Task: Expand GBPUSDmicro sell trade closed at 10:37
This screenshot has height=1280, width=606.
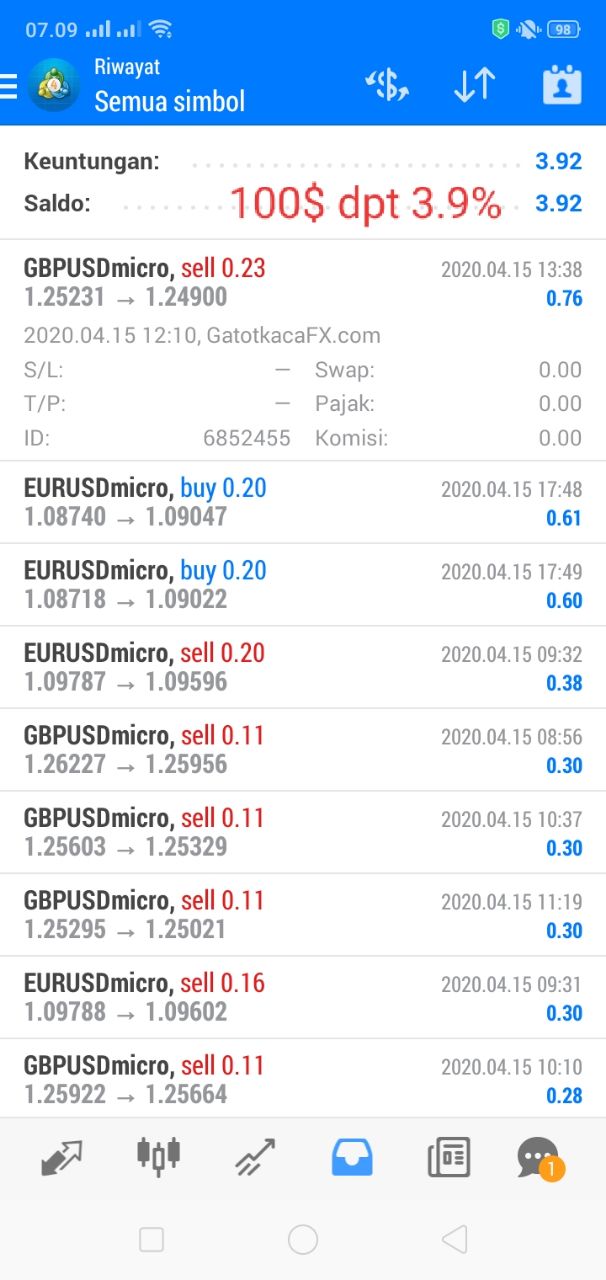Action: [302, 832]
